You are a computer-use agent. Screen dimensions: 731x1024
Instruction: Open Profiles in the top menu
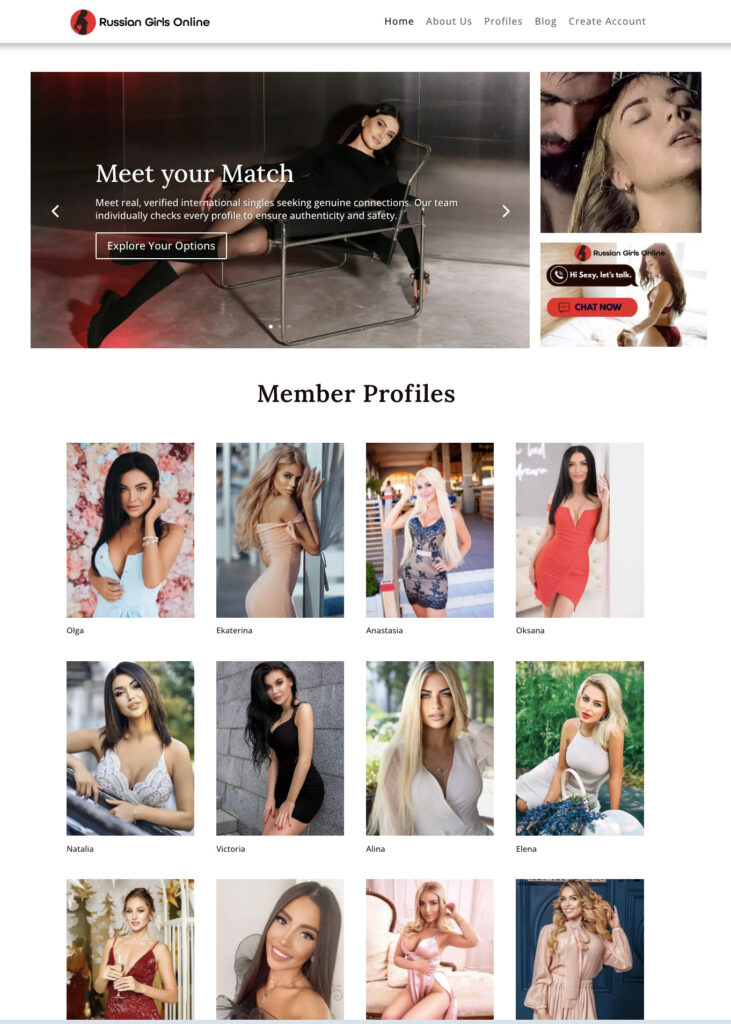503,21
